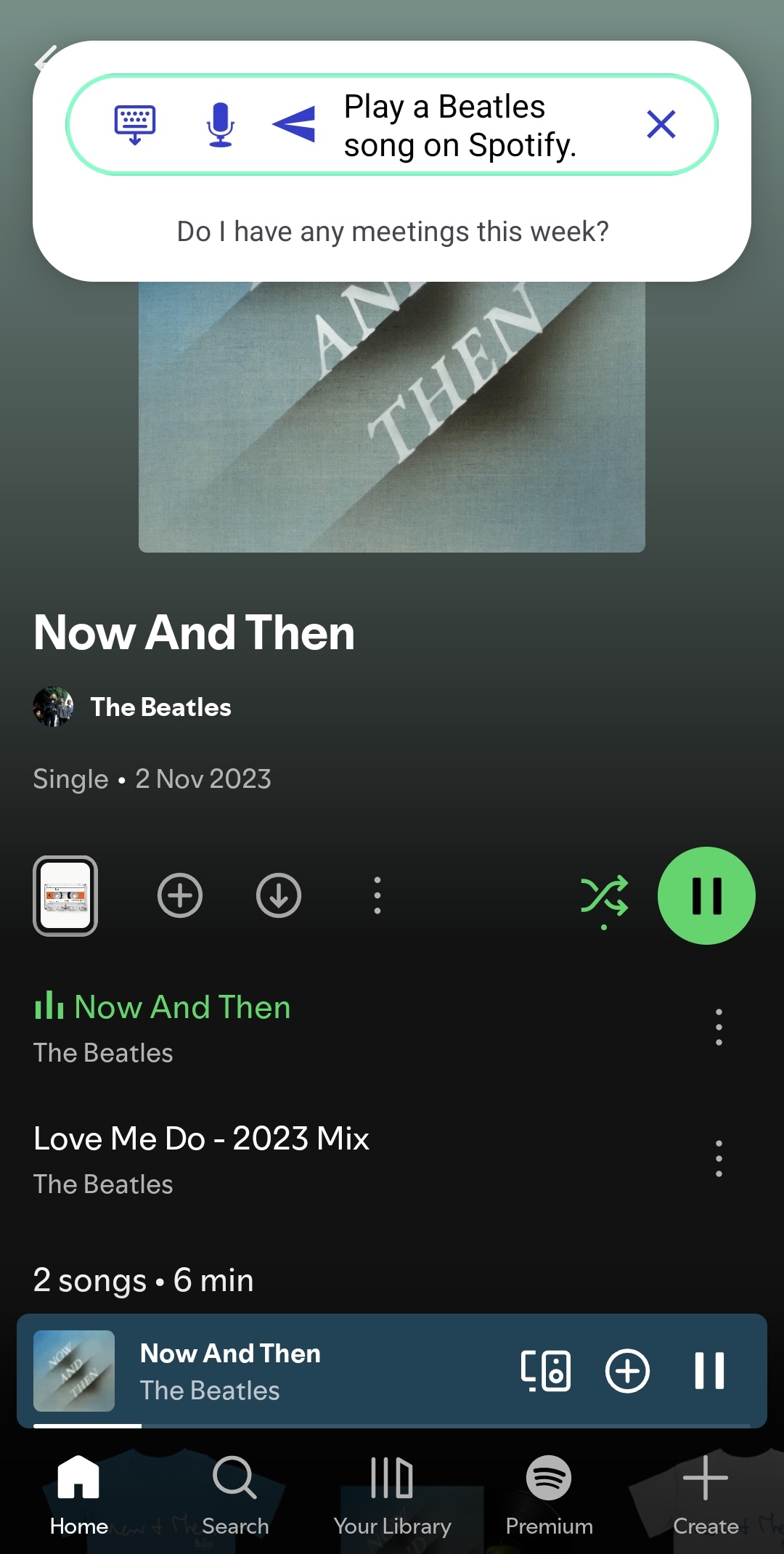Open the keyboard input in the assistant bar

(x=135, y=125)
